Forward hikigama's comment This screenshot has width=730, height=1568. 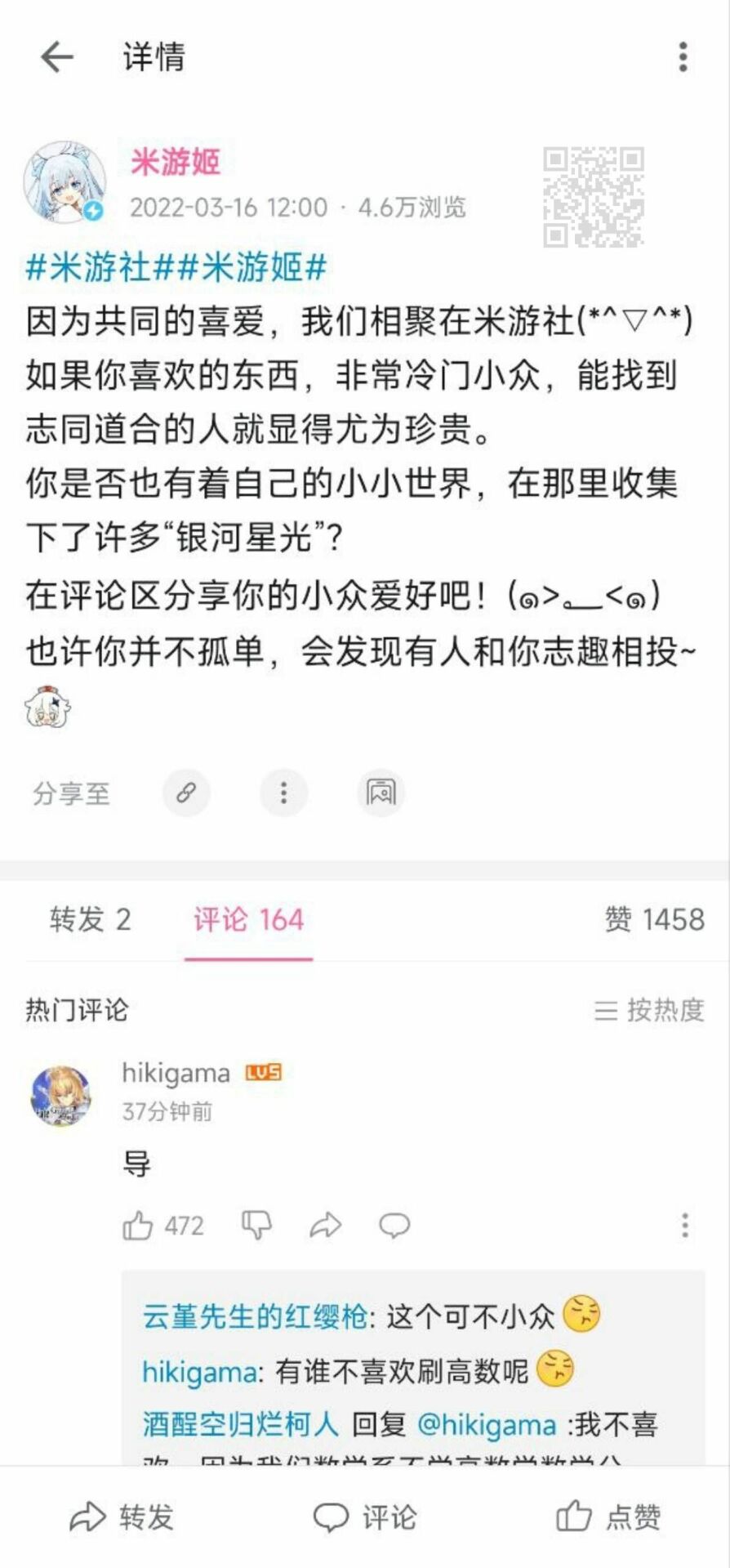325,1226
